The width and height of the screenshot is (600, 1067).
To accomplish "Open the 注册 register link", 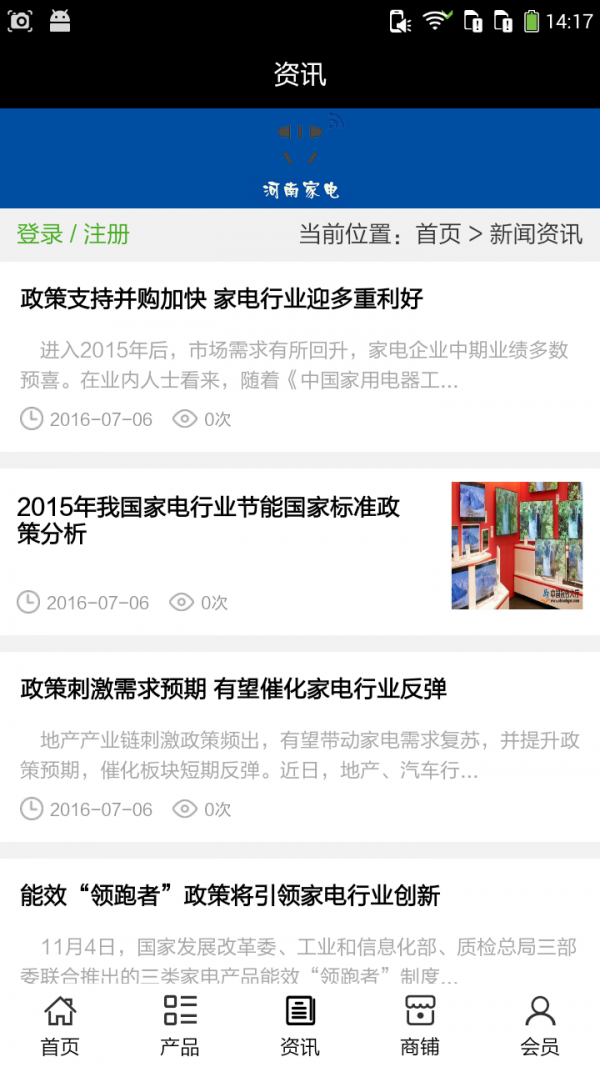I will pos(106,235).
